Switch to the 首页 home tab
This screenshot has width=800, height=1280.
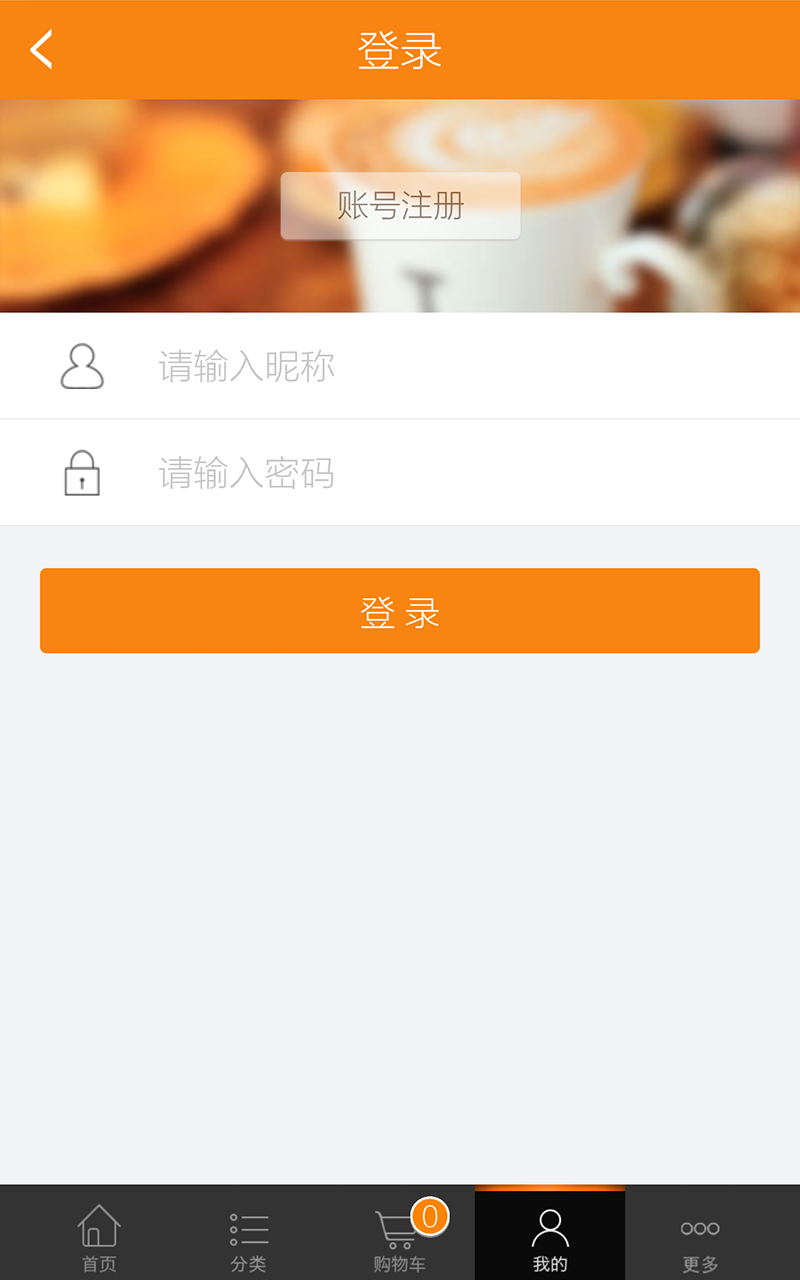pyautogui.click(x=99, y=1238)
